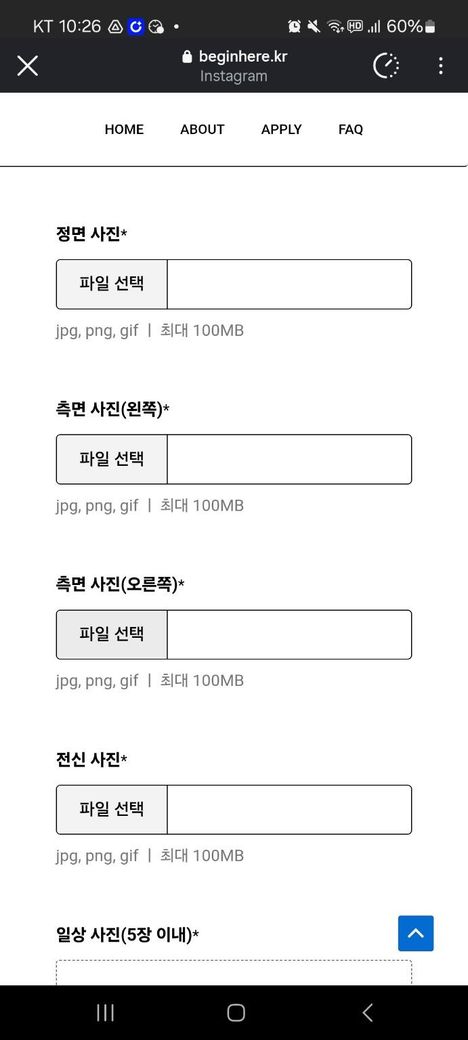Open the ABOUT page

tap(202, 129)
